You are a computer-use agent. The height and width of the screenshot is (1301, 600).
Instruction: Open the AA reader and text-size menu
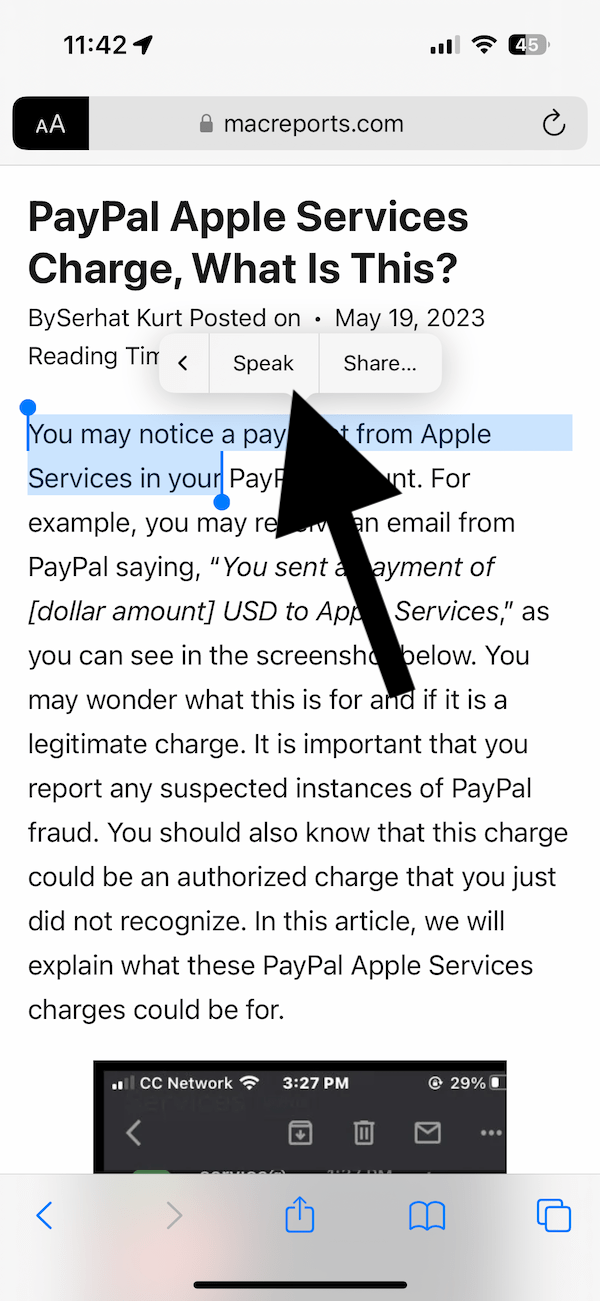(50, 124)
